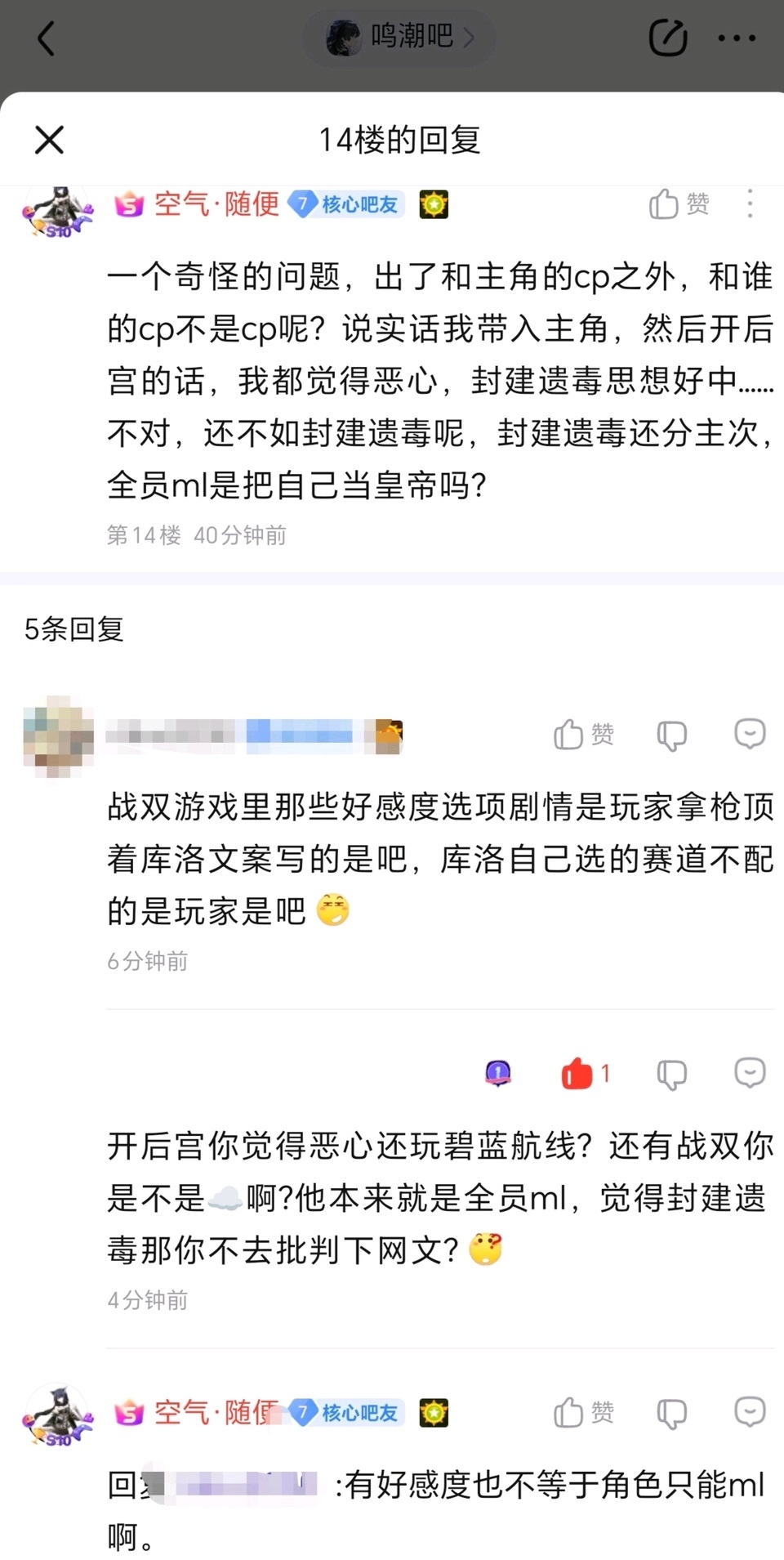Reply to the comment posted 6分钟前
Viewport: 784px width, 1560px height.
tap(749, 734)
